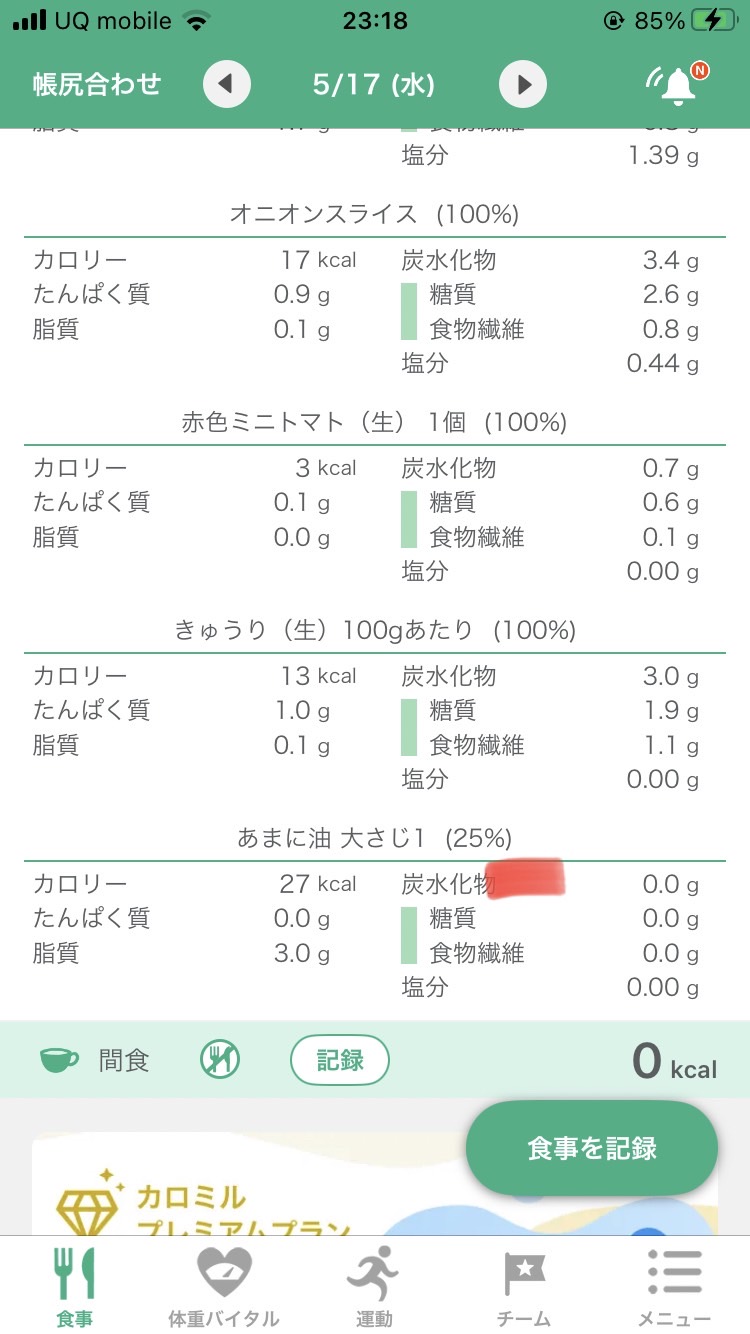Open the 帳尻合わせ option
Screen dimensions: 750x1334
coord(97,84)
